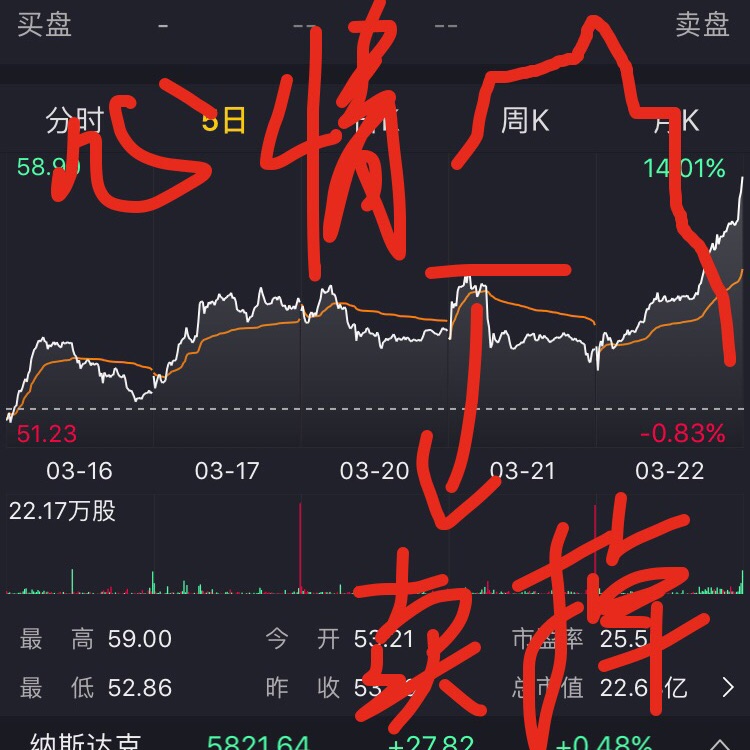750x750 pixels.
Task: Switch to the 月K monthly chart
Action: [676, 121]
